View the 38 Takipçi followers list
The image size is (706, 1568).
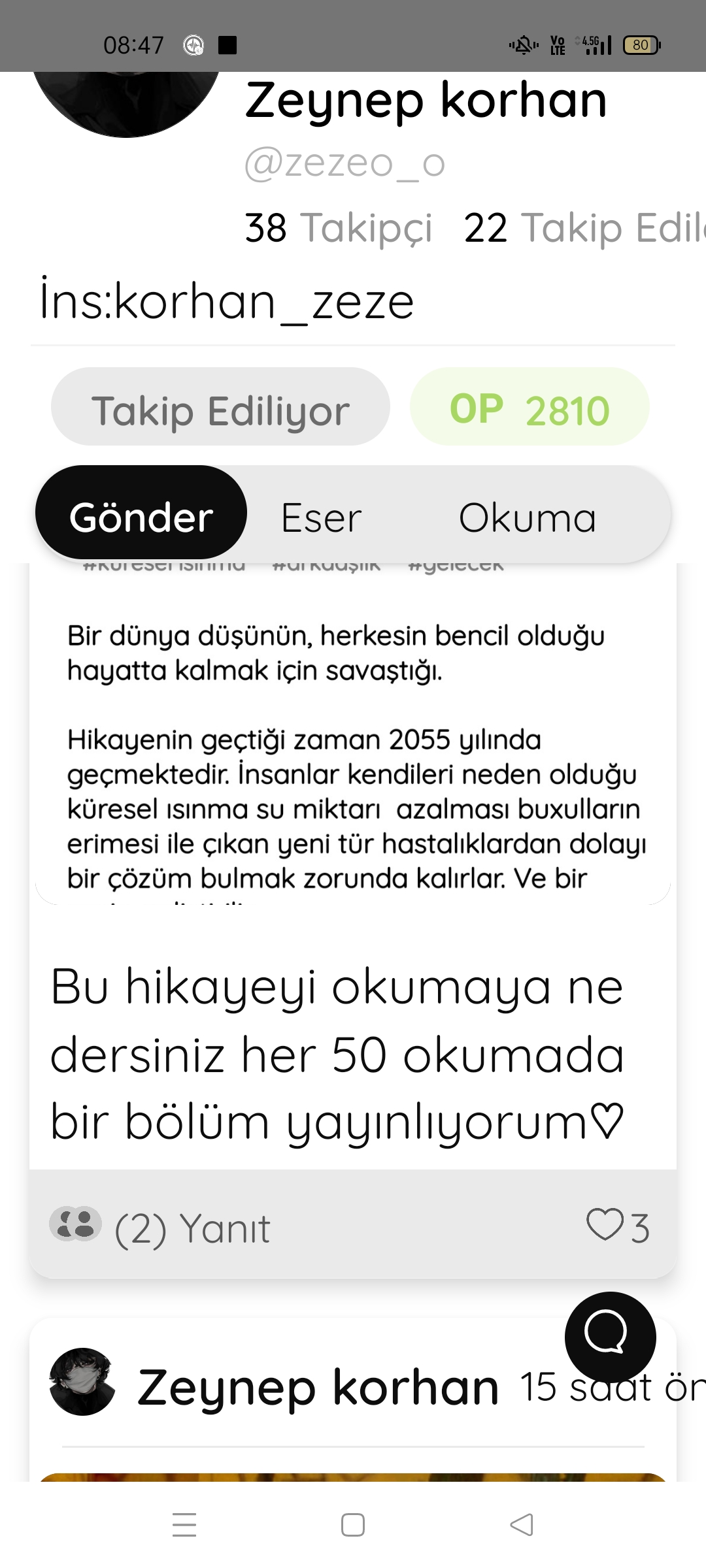(x=339, y=227)
